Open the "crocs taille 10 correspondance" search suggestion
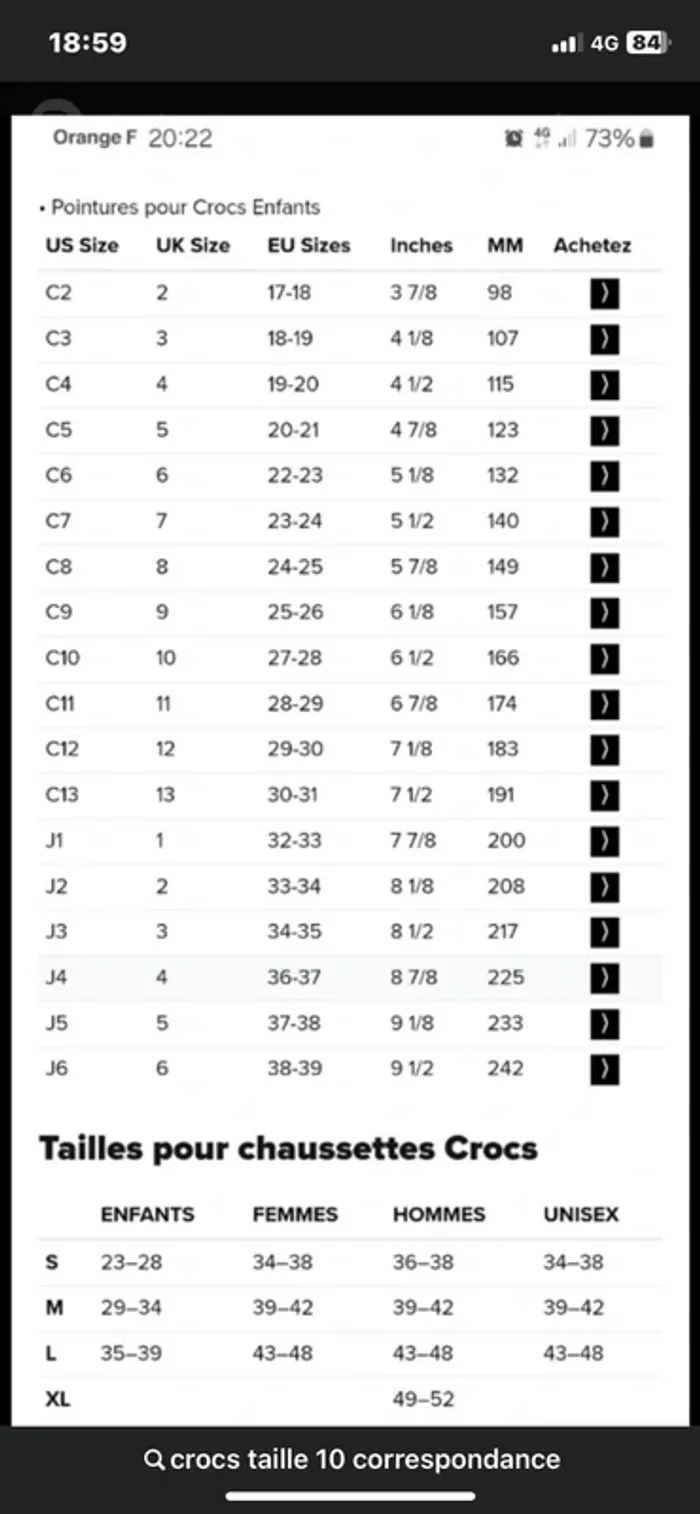The image size is (700, 1514). coord(352,1459)
